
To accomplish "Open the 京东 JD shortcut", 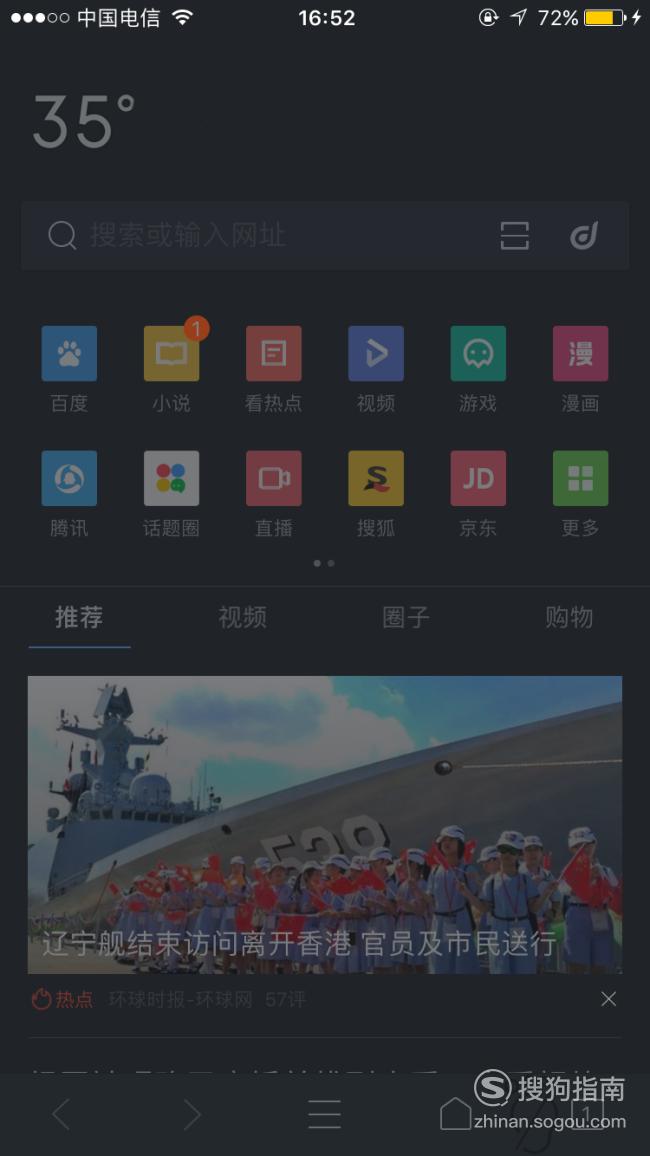I will (478, 493).
